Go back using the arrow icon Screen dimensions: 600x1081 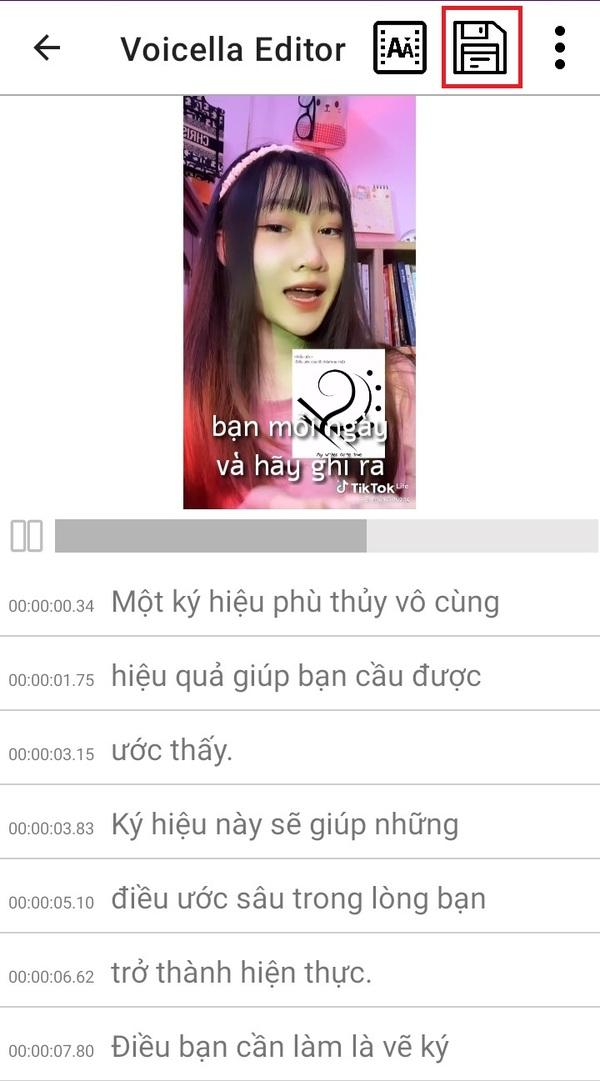point(47,47)
